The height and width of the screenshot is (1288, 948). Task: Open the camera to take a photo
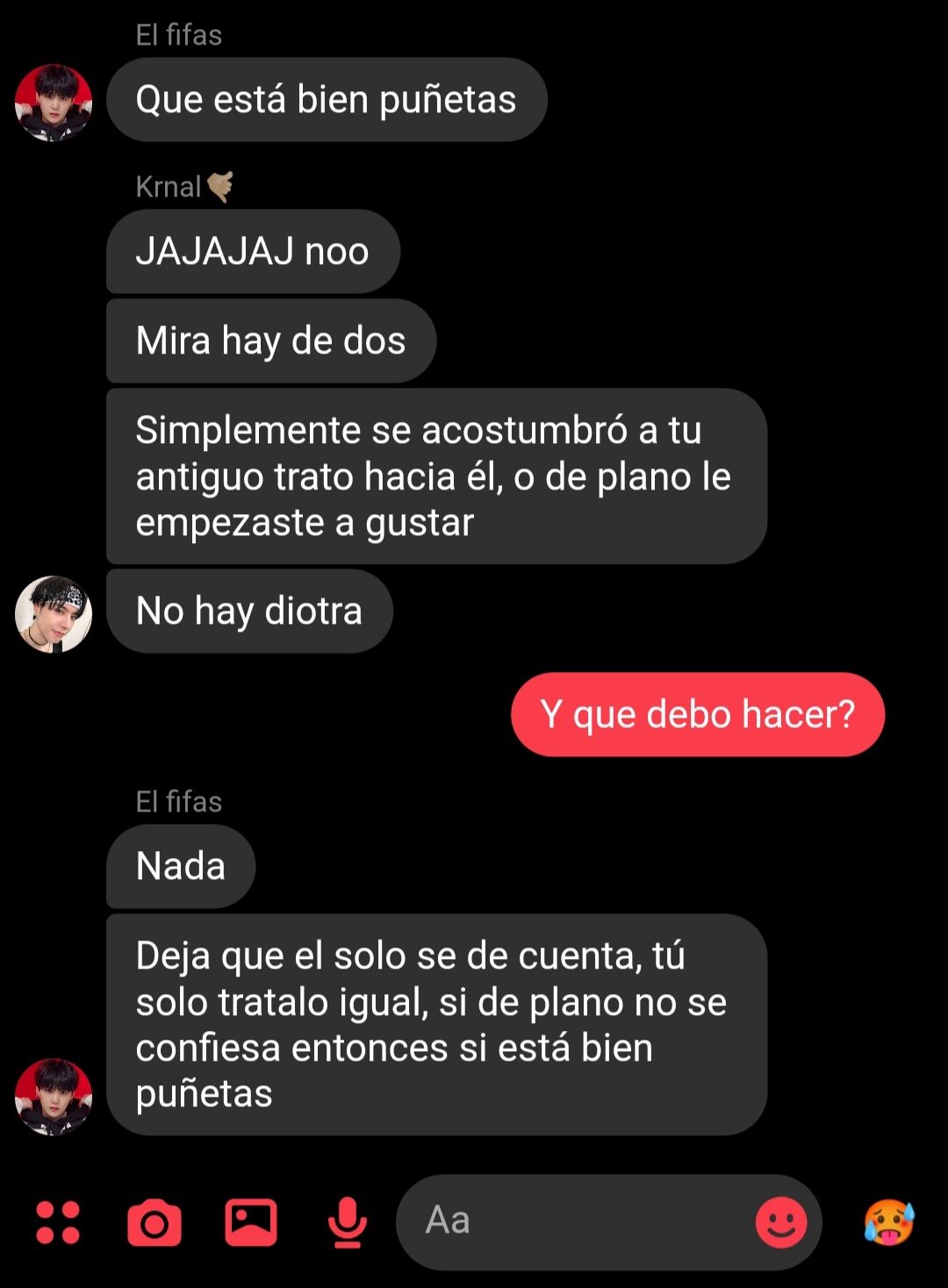pyautogui.click(x=154, y=1223)
